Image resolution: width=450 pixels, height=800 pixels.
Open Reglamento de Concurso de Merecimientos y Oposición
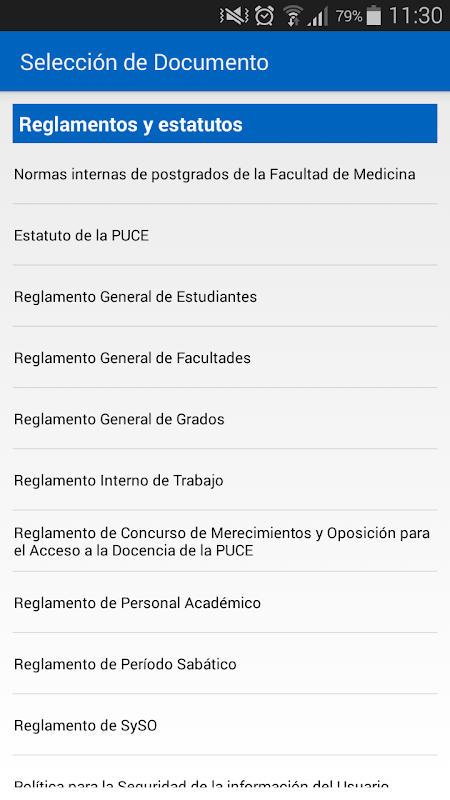[x=224, y=541]
